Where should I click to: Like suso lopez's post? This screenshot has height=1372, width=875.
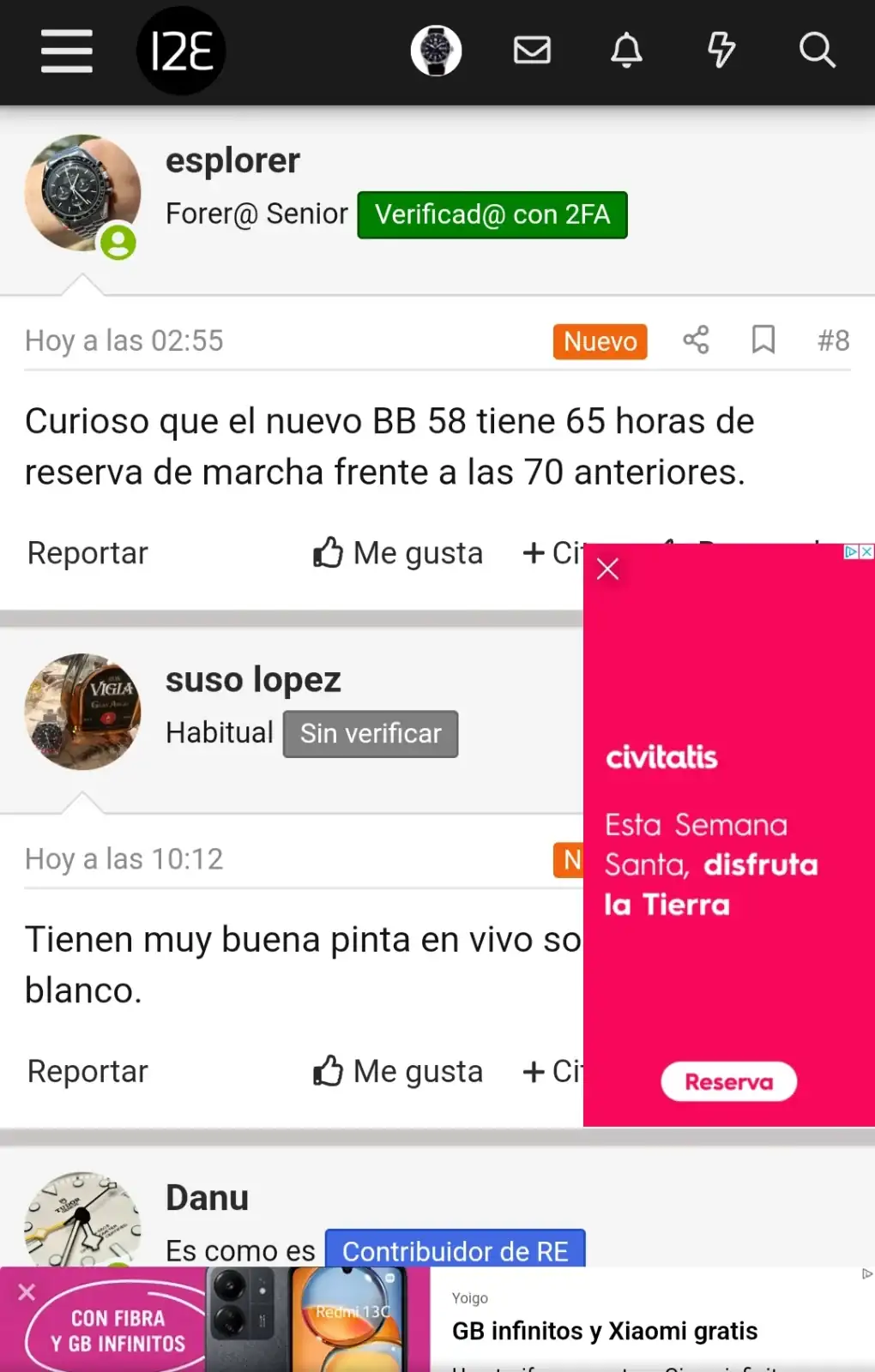click(398, 1071)
